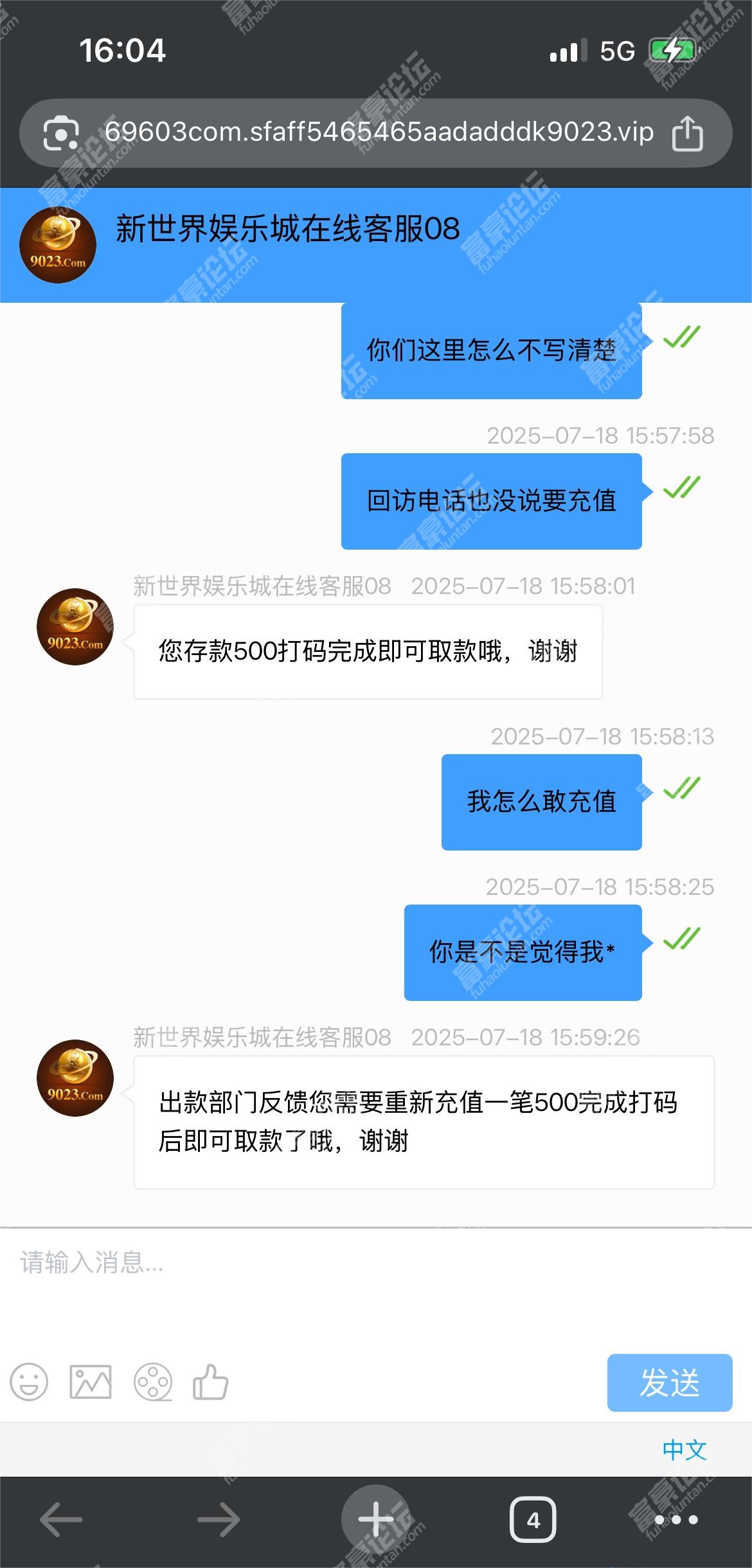This screenshot has width=752, height=1568.
Task: Open a new browser tab
Action: pos(376,1520)
